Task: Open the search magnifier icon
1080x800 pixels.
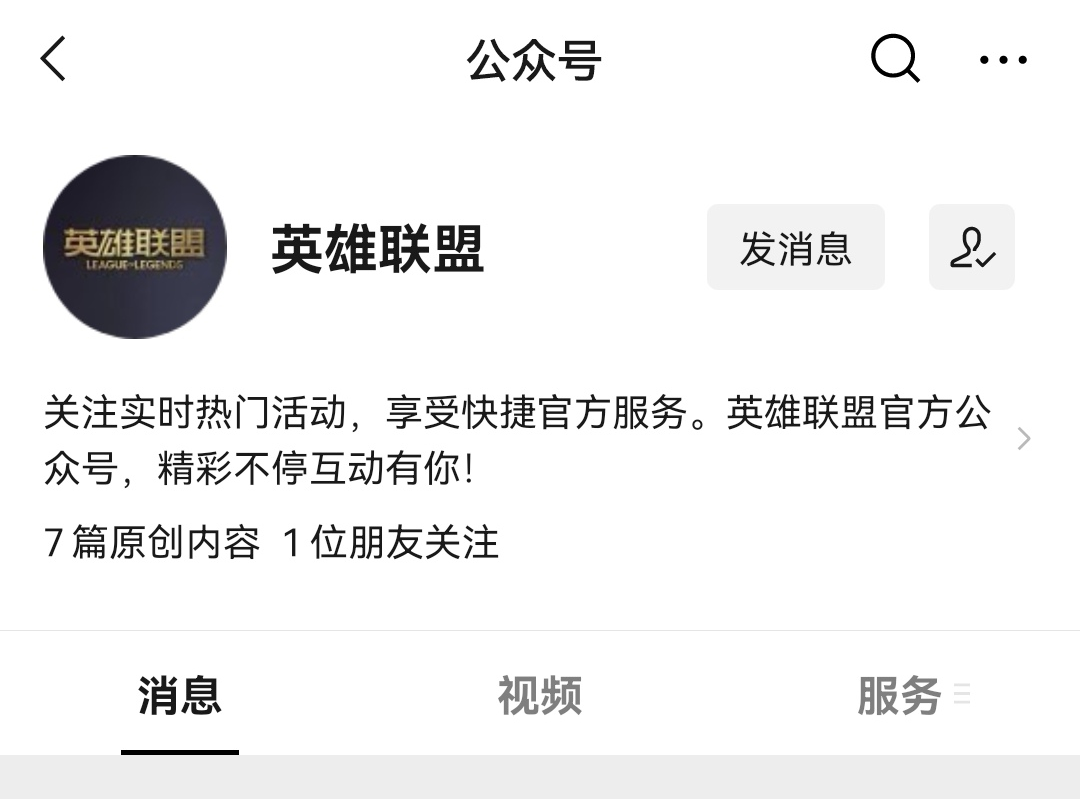Action: pyautogui.click(x=894, y=58)
